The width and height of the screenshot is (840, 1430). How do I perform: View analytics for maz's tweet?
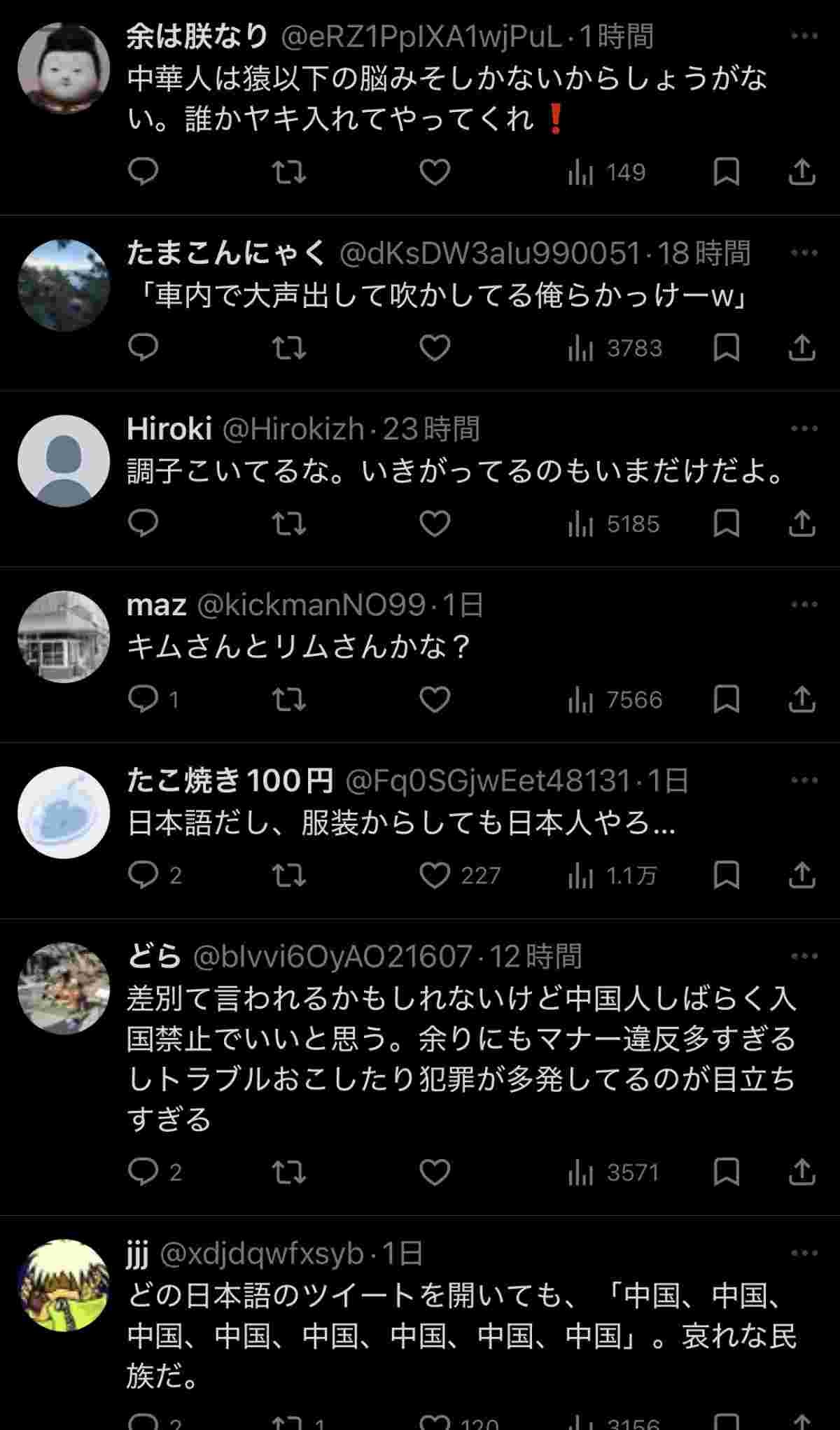pos(615,699)
